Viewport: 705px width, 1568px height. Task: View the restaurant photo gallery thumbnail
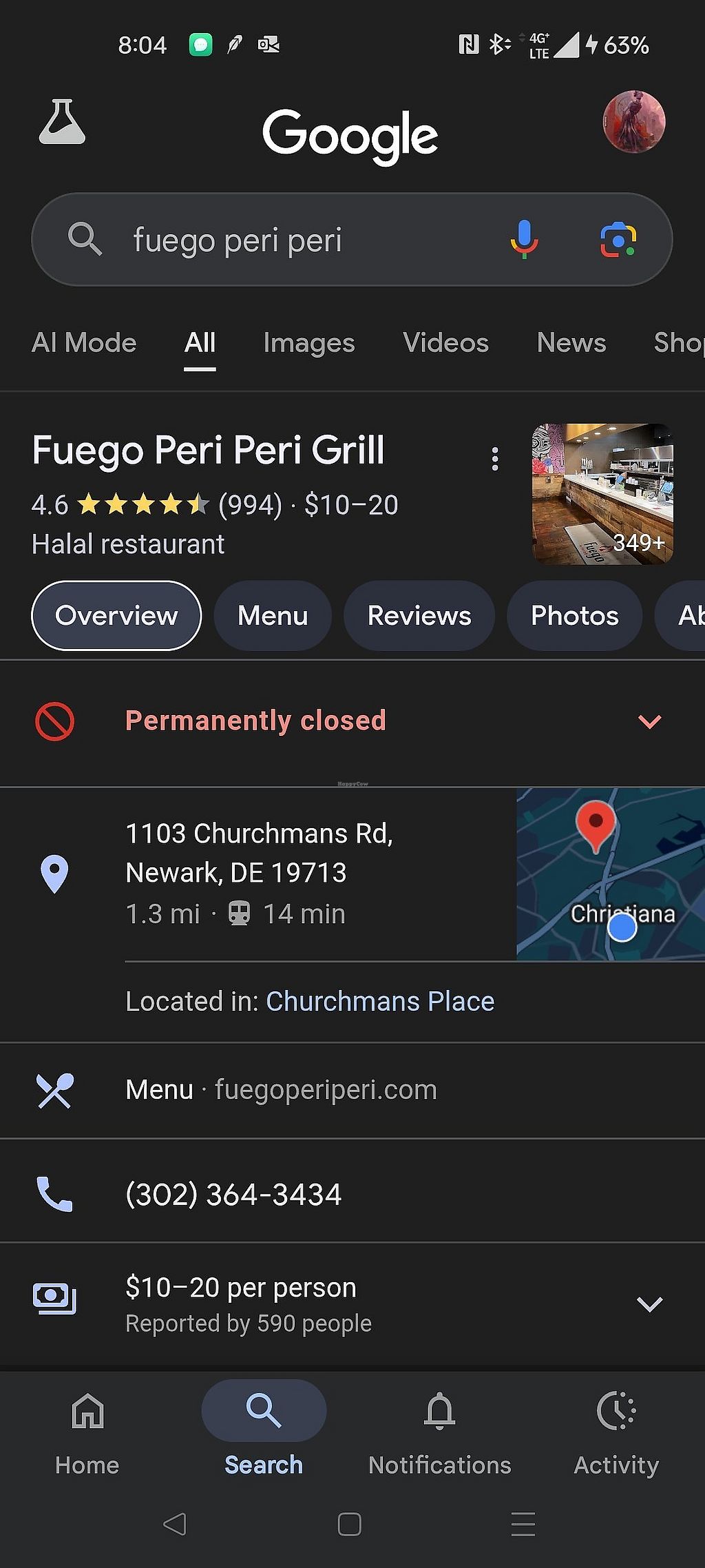coord(602,494)
